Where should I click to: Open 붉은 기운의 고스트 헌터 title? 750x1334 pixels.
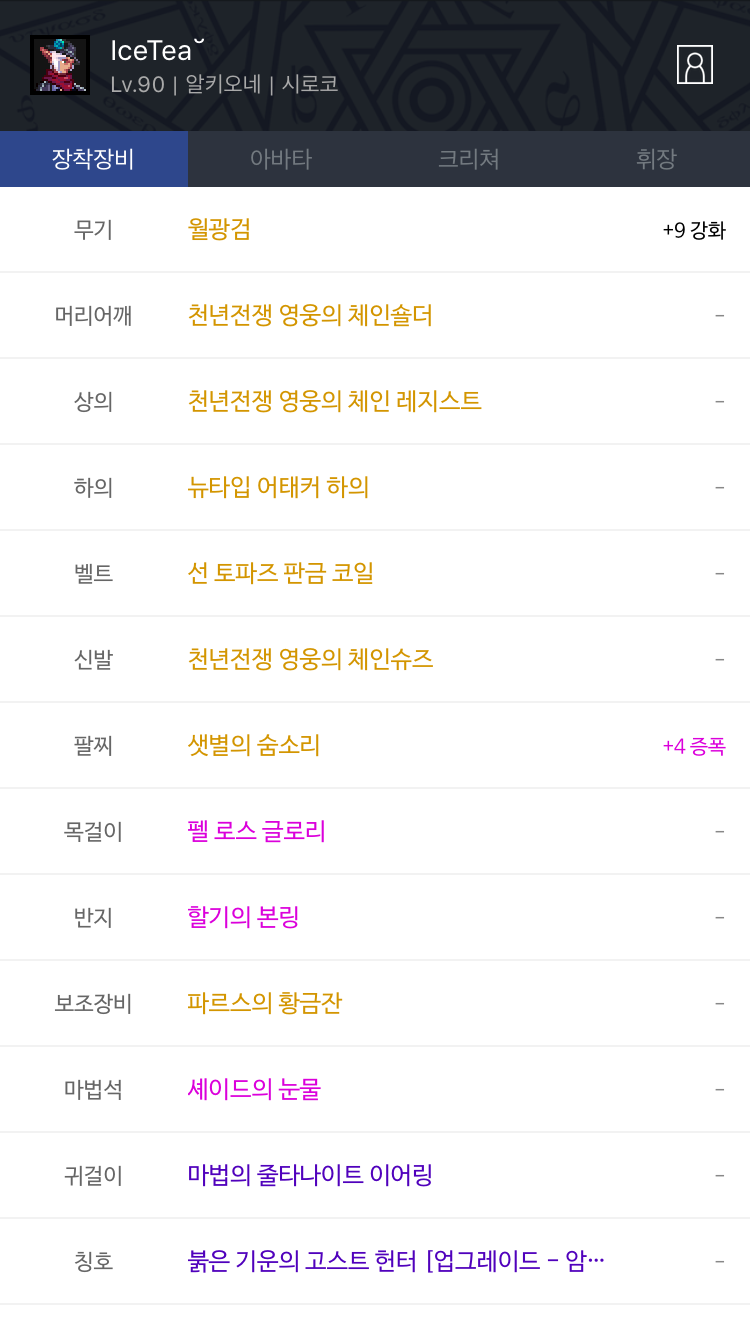click(x=375, y=1262)
